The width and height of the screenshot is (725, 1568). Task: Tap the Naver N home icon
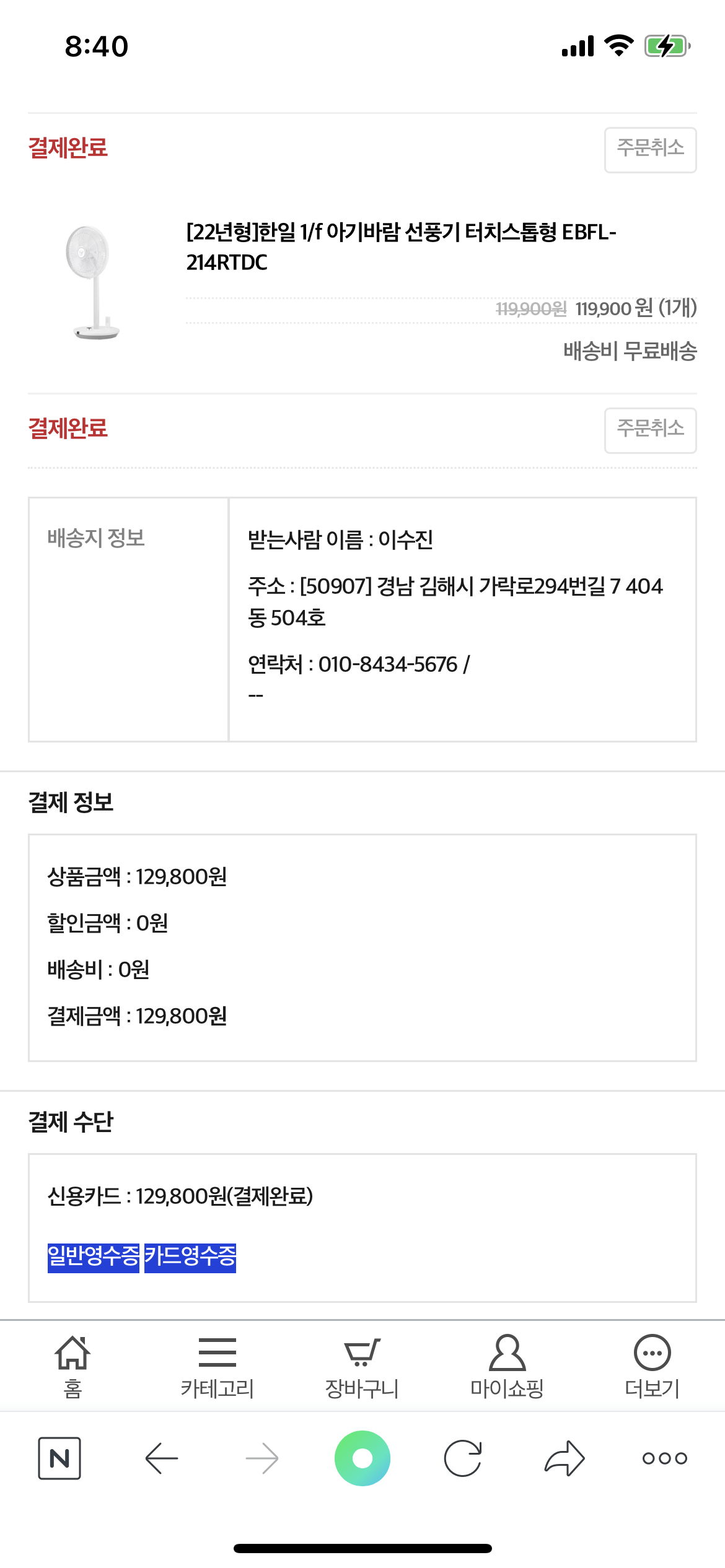59,1458
